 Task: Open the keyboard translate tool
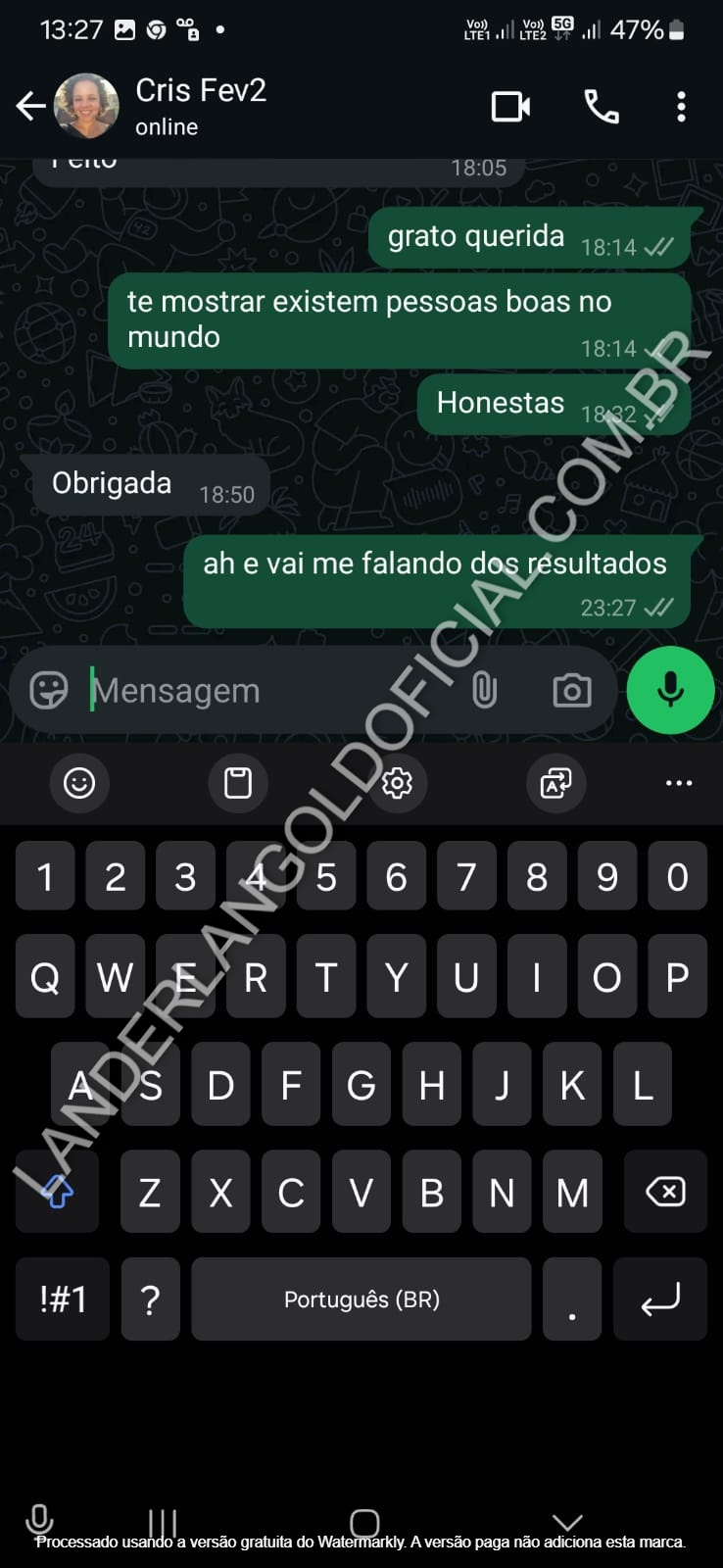click(555, 782)
